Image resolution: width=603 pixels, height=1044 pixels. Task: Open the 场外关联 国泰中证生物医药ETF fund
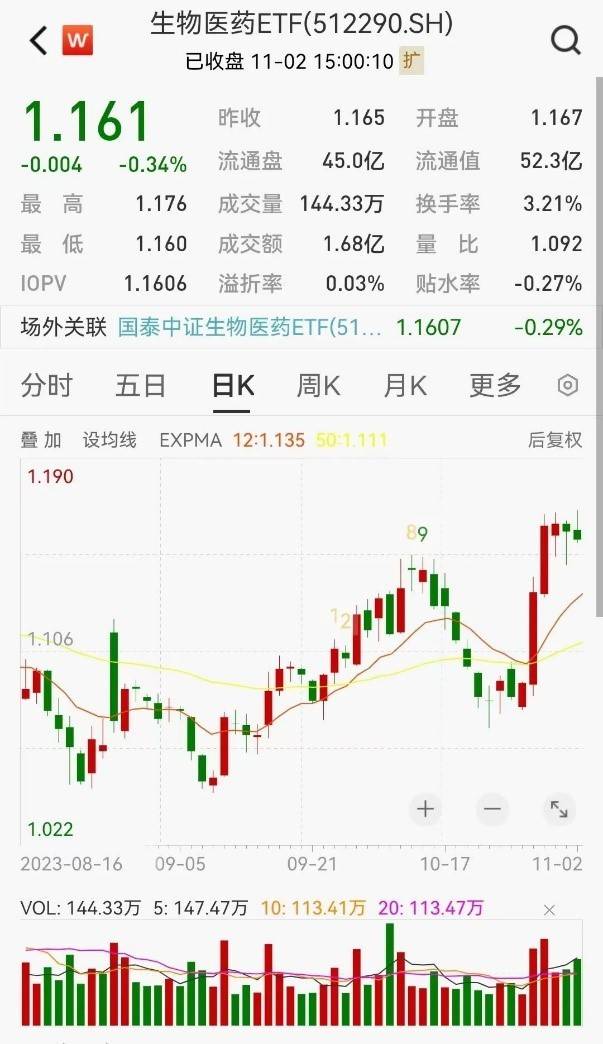[x=250, y=327]
